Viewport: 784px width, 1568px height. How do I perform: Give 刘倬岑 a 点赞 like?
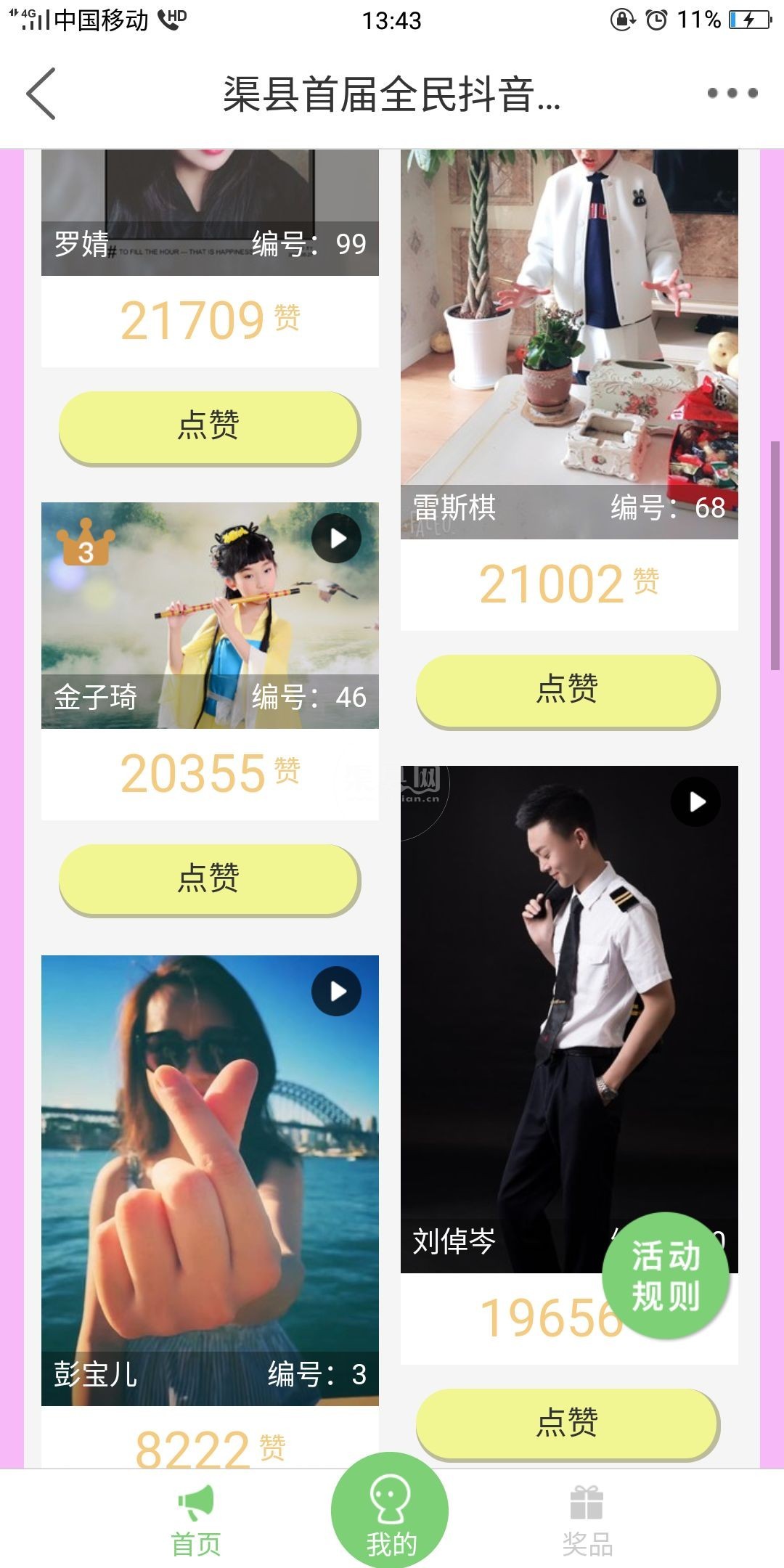pyautogui.click(x=567, y=1424)
